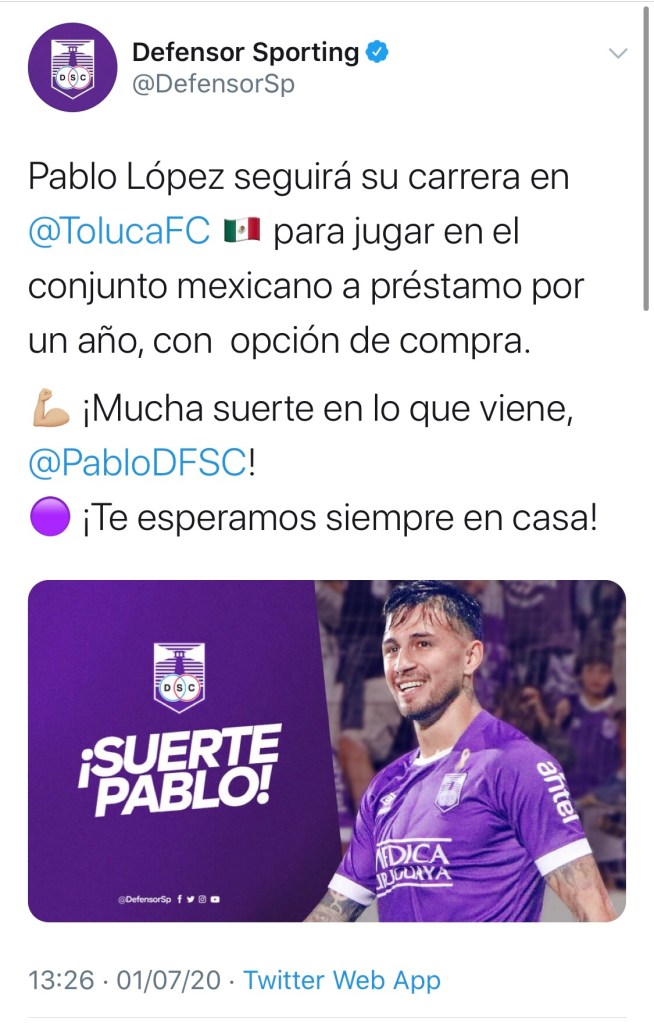The width and height of the screenshot is (654, 1024).
Task: Open the Twitter Web App source link
Action: [342, 981]
